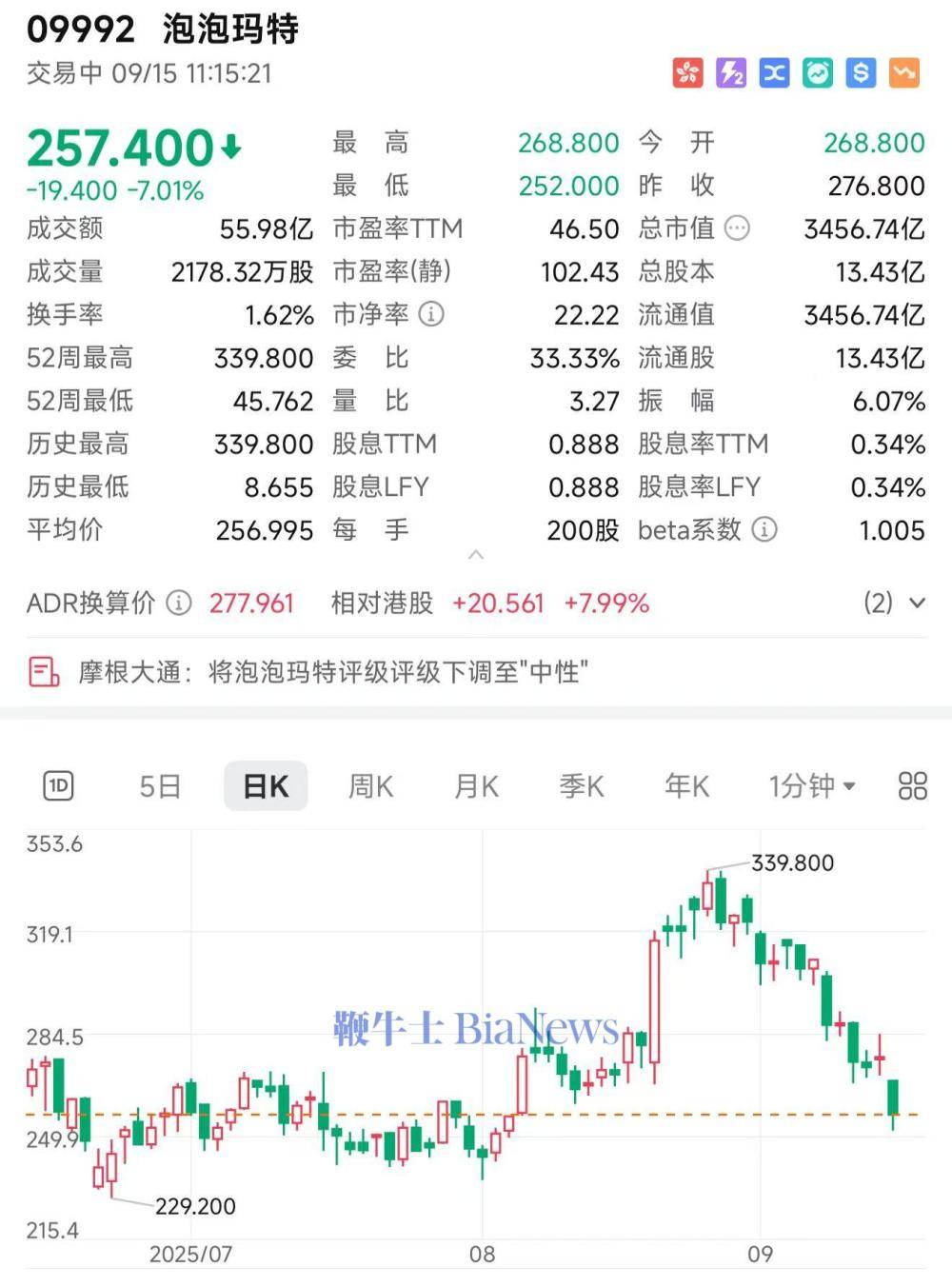
Task: Open Level-2 quotes via the lightning icon
Action: 730,72
